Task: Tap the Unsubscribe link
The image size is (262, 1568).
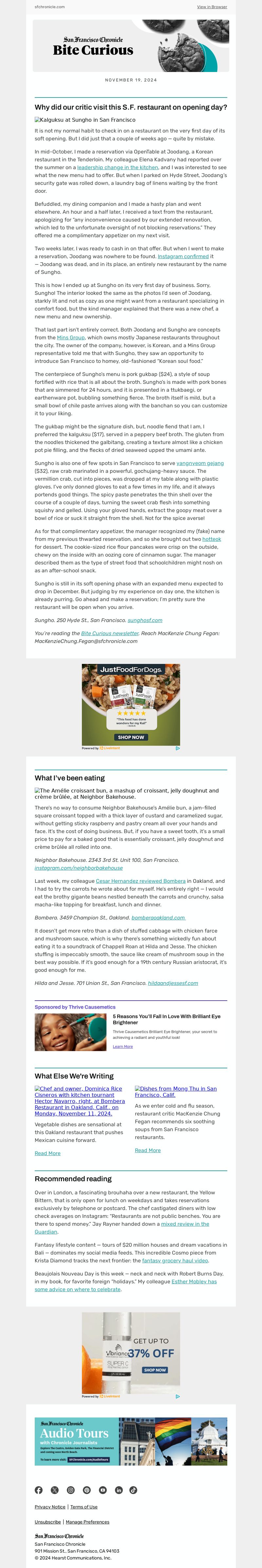Action: pyautogui.click(x=47, y=1522)
